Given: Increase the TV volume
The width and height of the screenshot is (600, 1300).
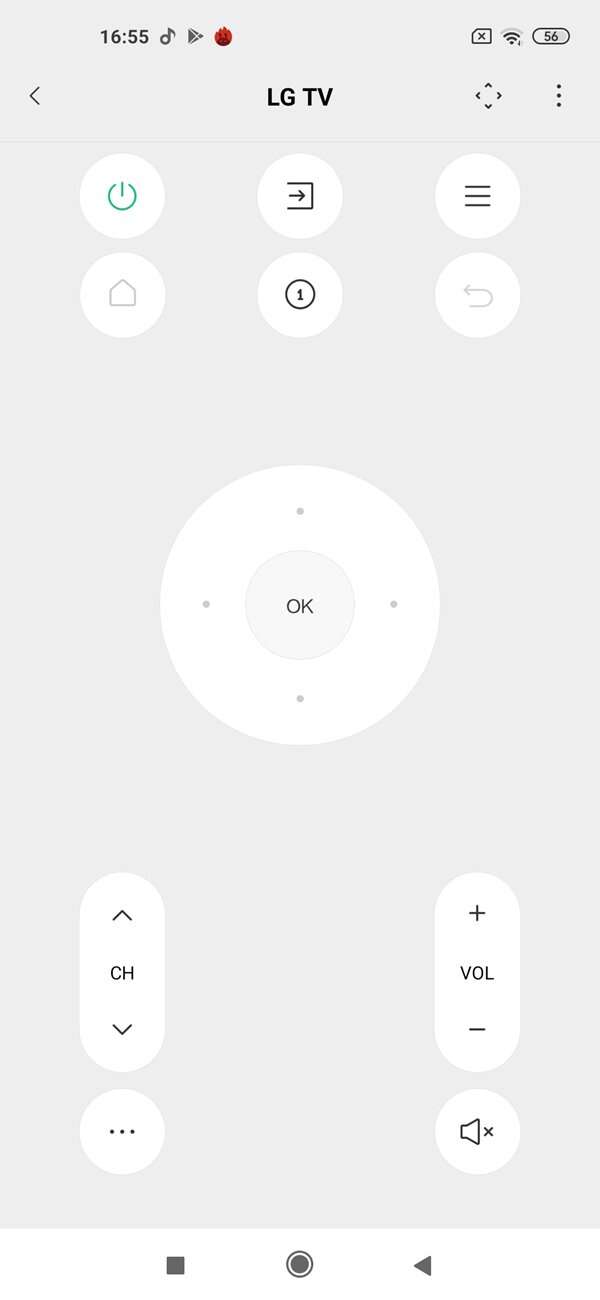Looking at the screenshot, I should click(477, 913).
